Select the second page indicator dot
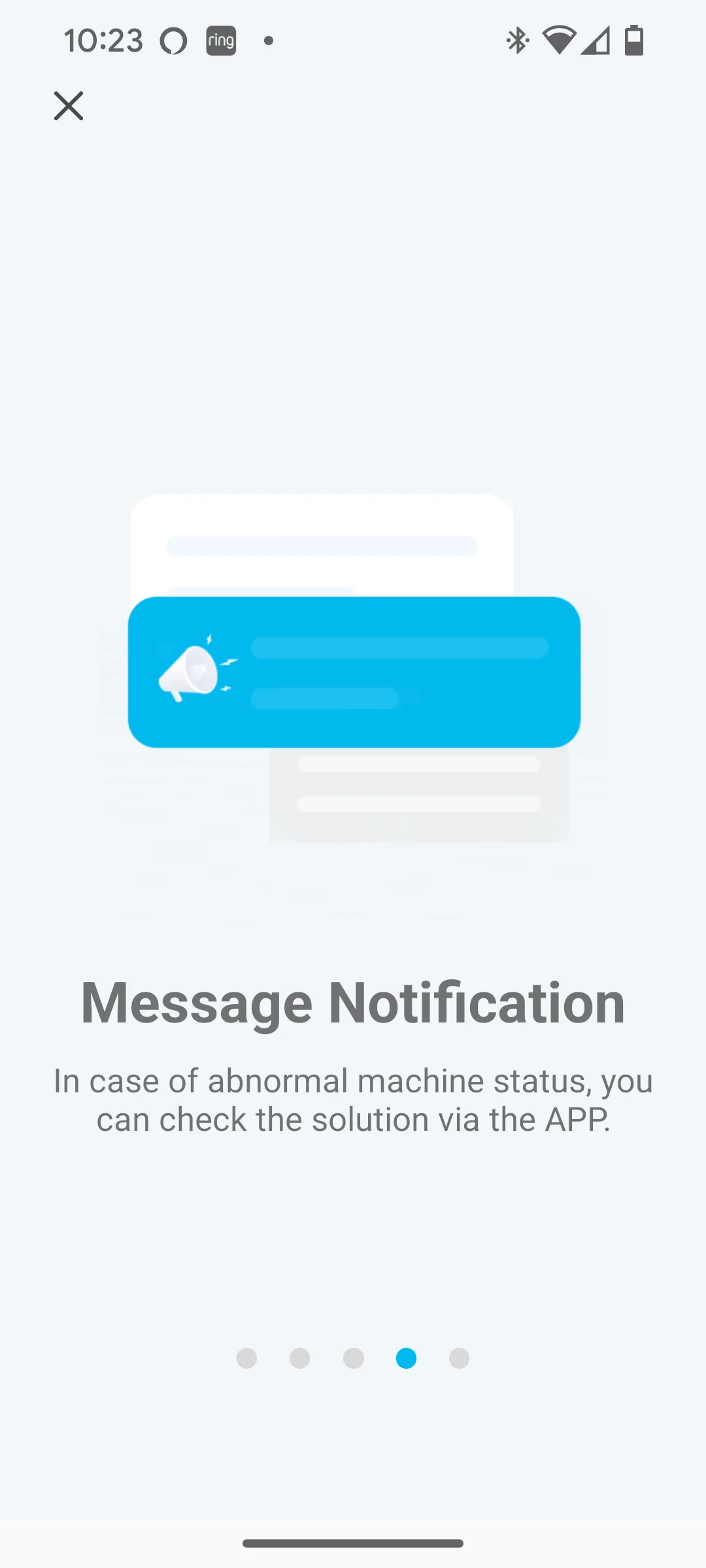The height and width of the screenshot is (1568, 706). click(299, 1358)
